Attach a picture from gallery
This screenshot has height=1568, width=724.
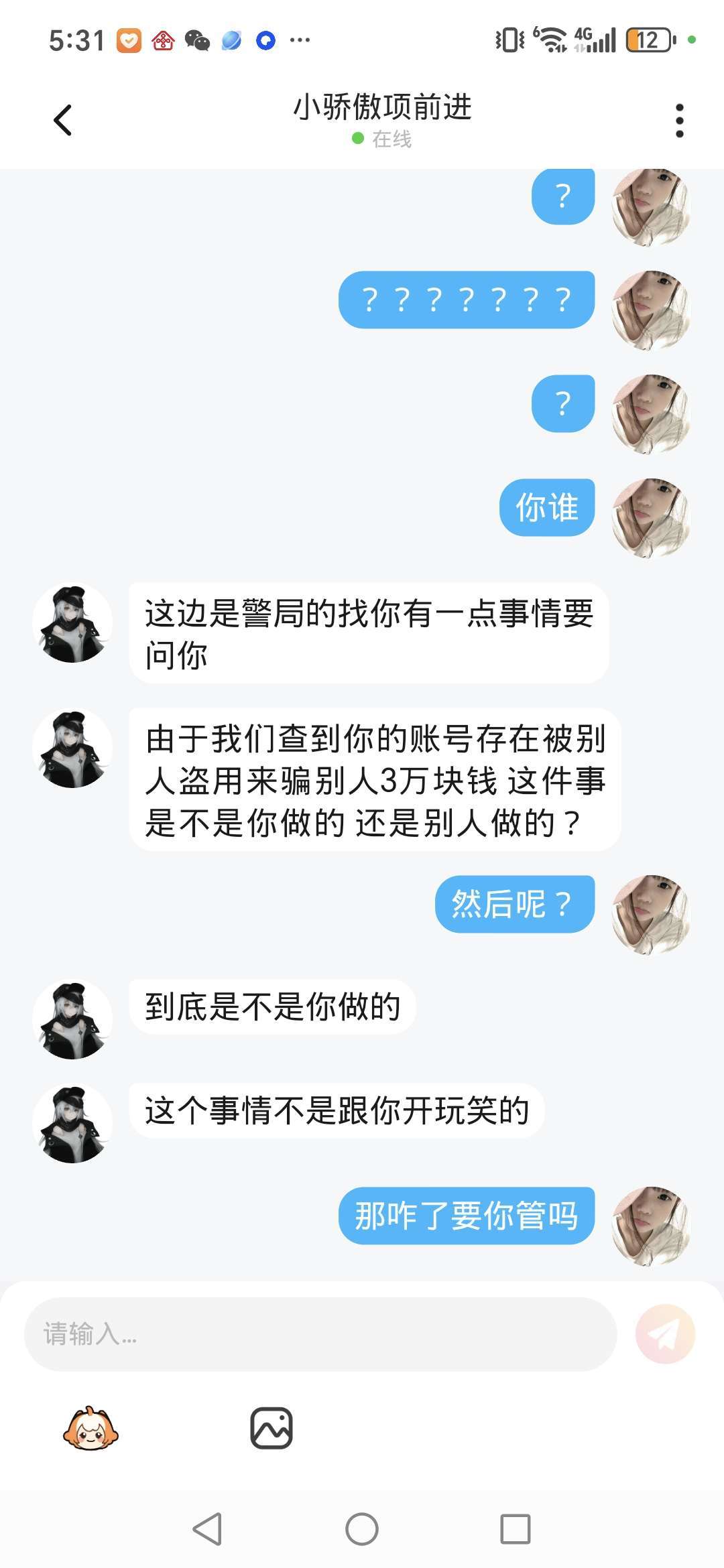pos(271,1429)
